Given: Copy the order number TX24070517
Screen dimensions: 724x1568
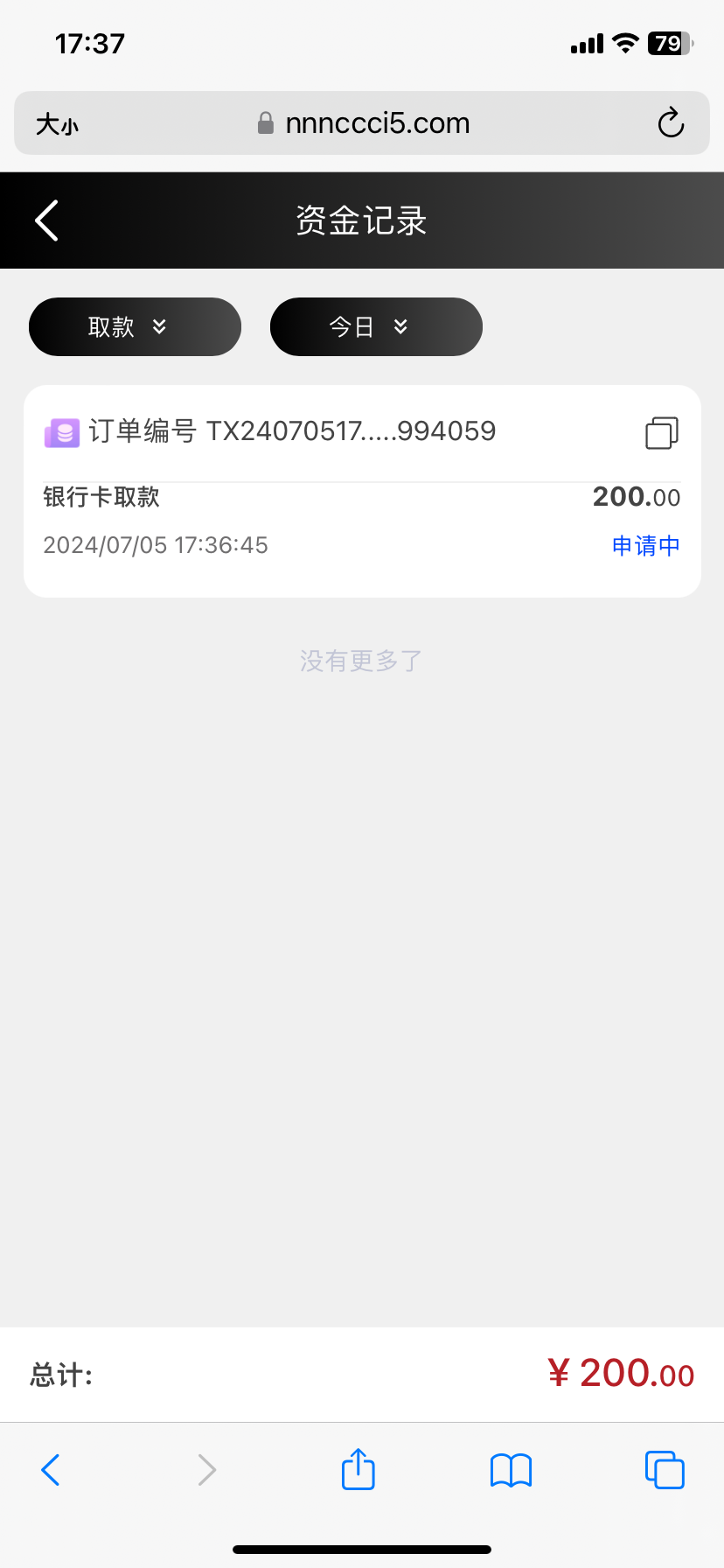Looking at the screenshot, I should pos(661,432).
